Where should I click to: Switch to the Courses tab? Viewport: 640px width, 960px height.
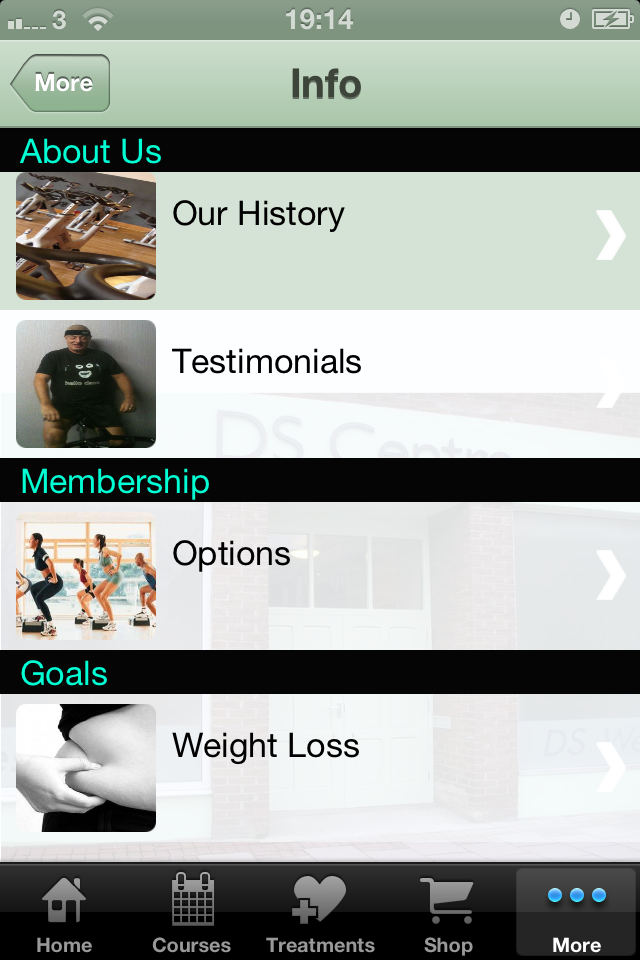192,912
